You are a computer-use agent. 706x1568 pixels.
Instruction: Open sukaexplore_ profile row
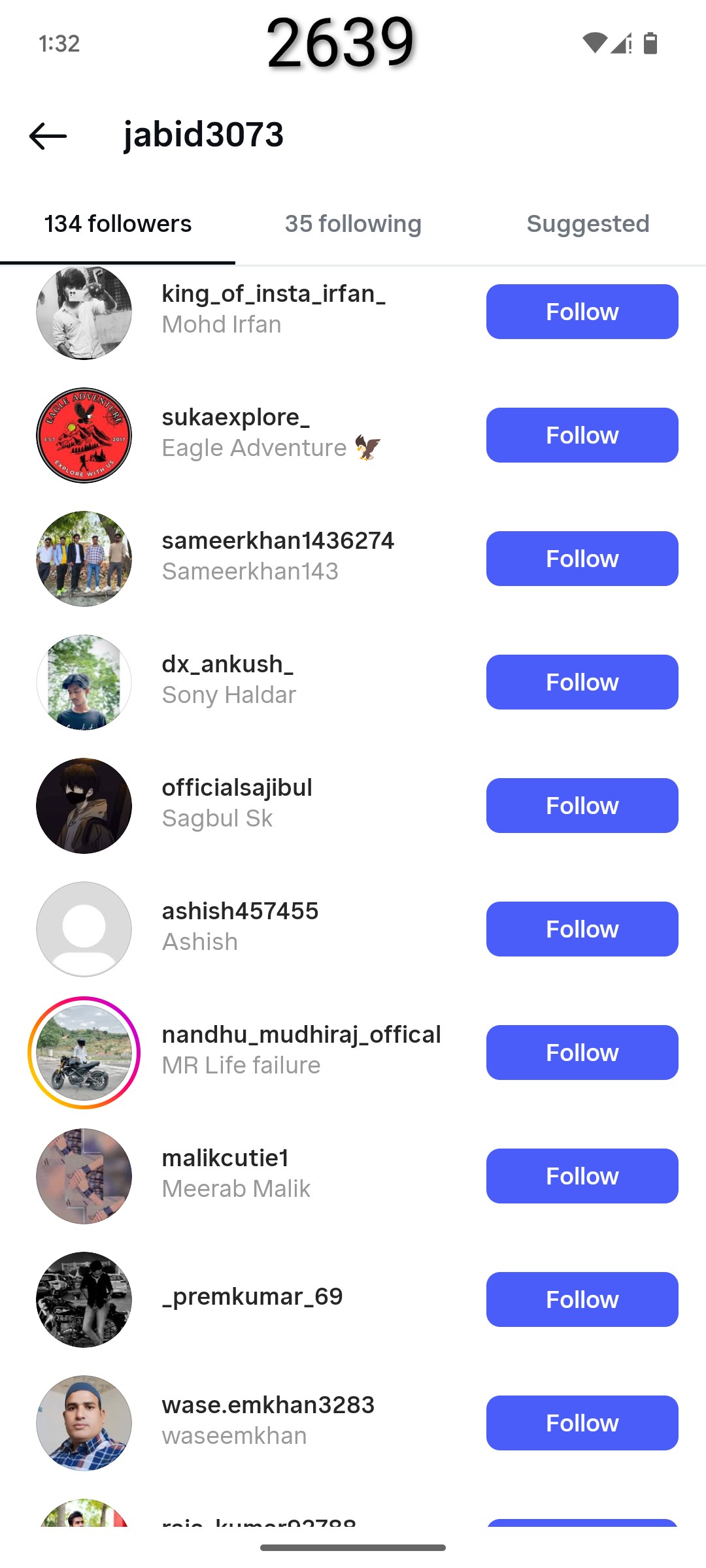click(261, 433)
